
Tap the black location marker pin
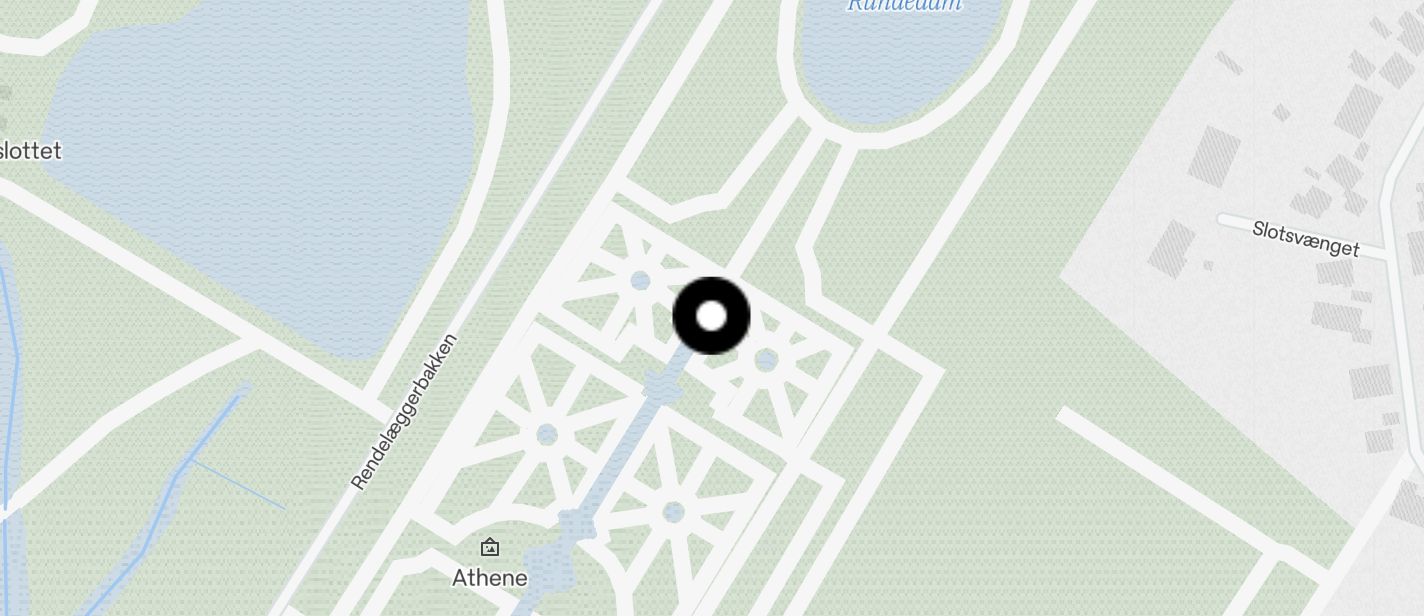[x=711, y=316]
